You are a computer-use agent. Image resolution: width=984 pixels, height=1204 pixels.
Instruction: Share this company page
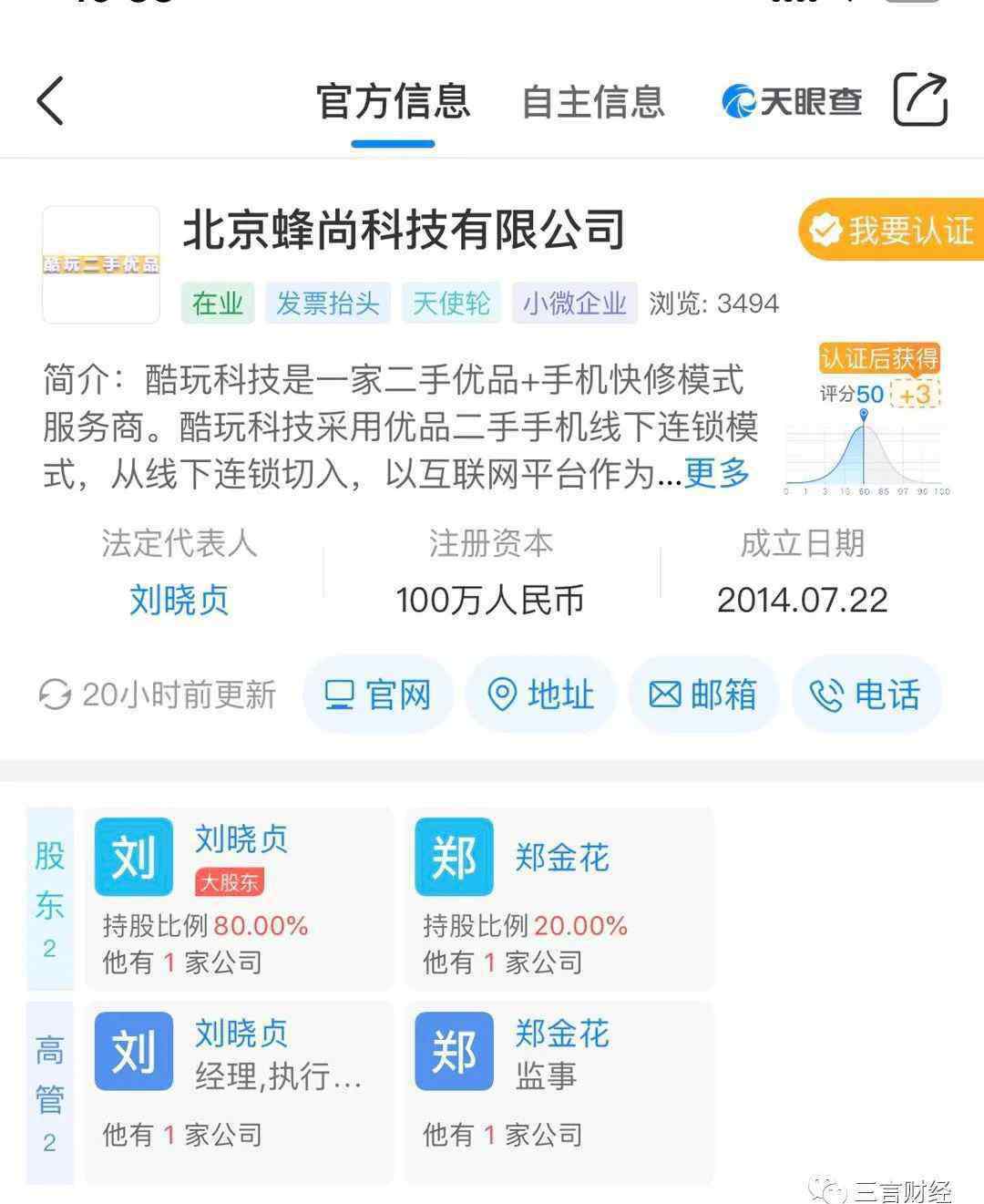coord(920,99)
